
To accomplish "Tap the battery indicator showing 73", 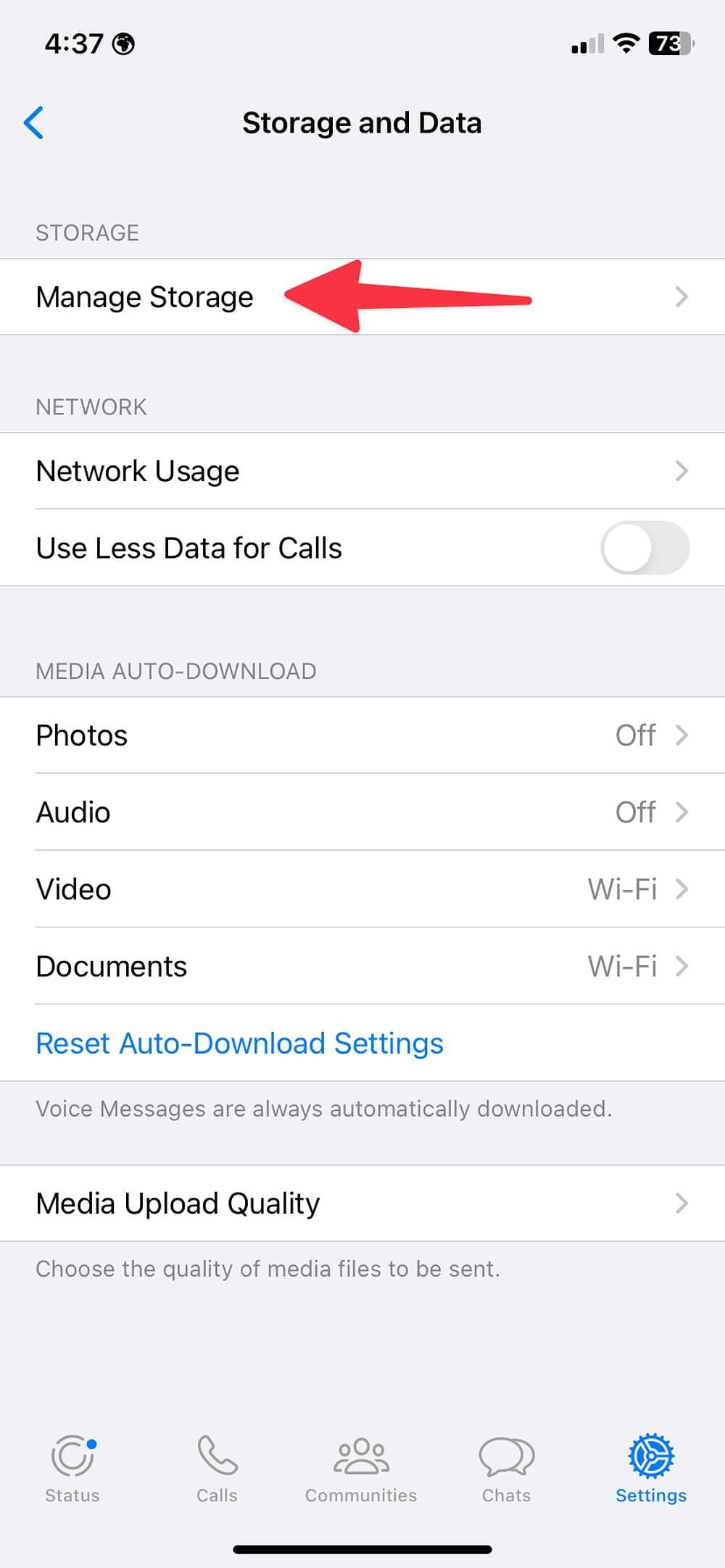I will tap(668, 43).
